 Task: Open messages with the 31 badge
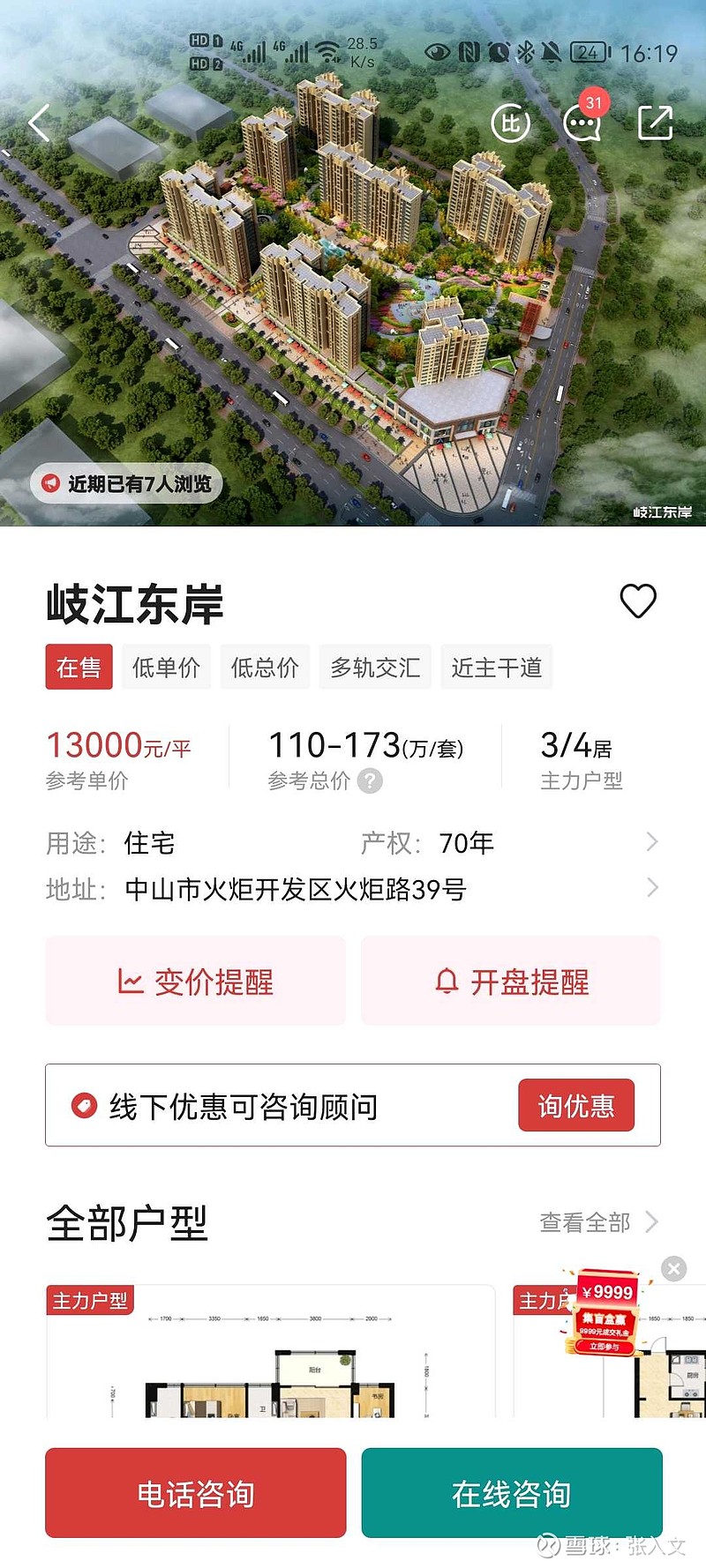click(x=582, y=123)
